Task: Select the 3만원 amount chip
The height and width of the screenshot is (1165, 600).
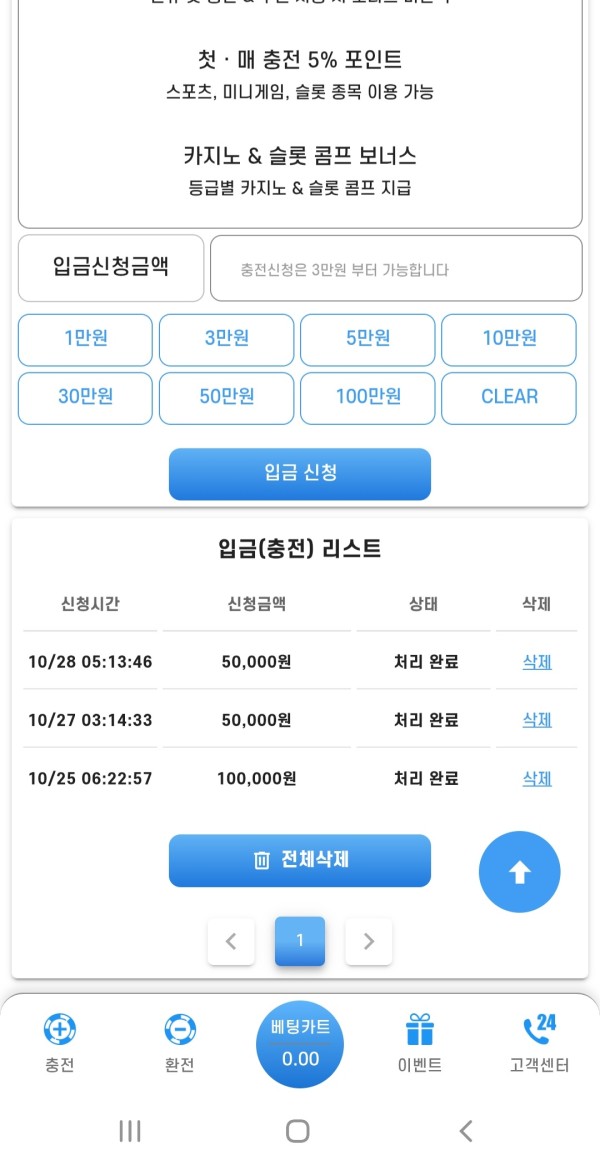Action: pyautogui.click(x=226, y=339)
